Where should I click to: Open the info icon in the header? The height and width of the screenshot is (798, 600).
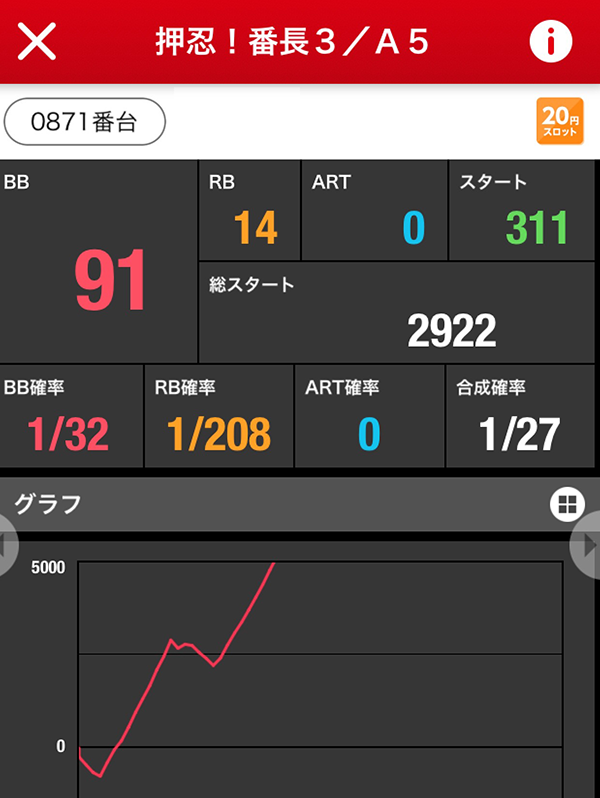550,42
